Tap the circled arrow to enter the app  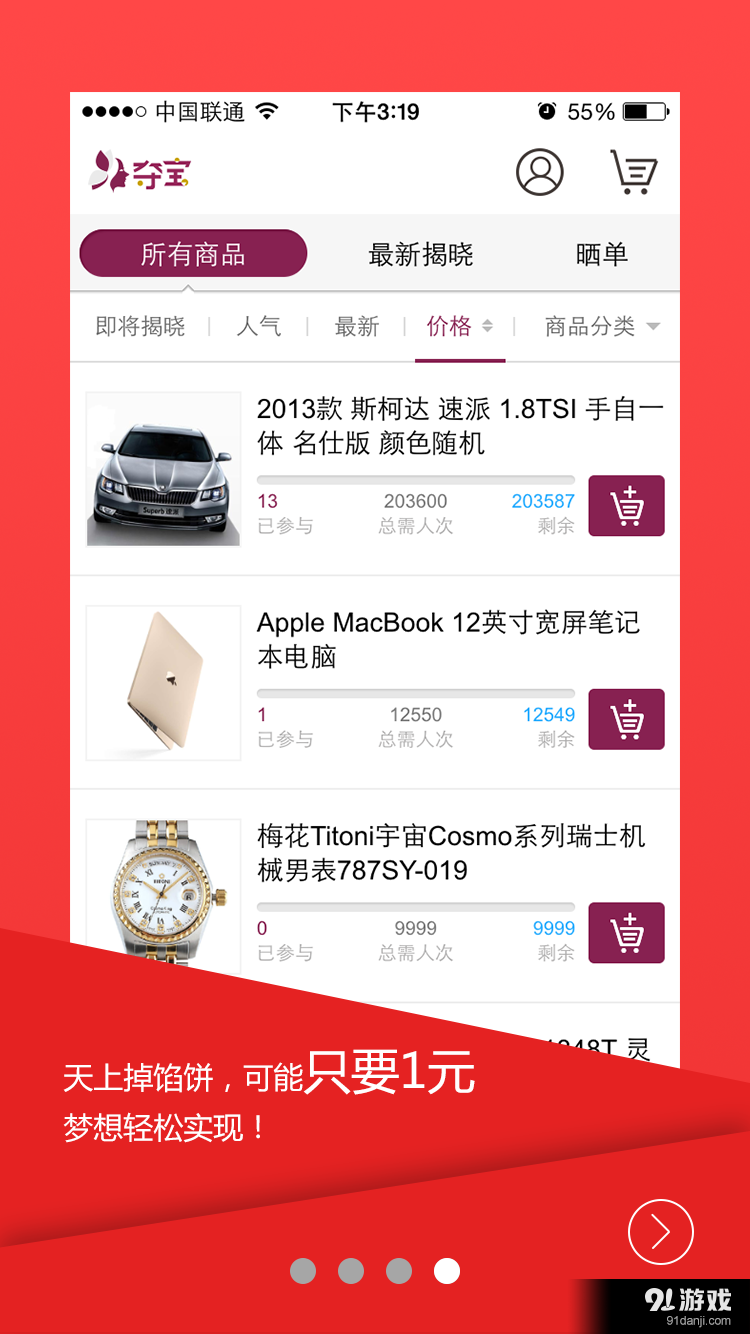pos(660,1232)
